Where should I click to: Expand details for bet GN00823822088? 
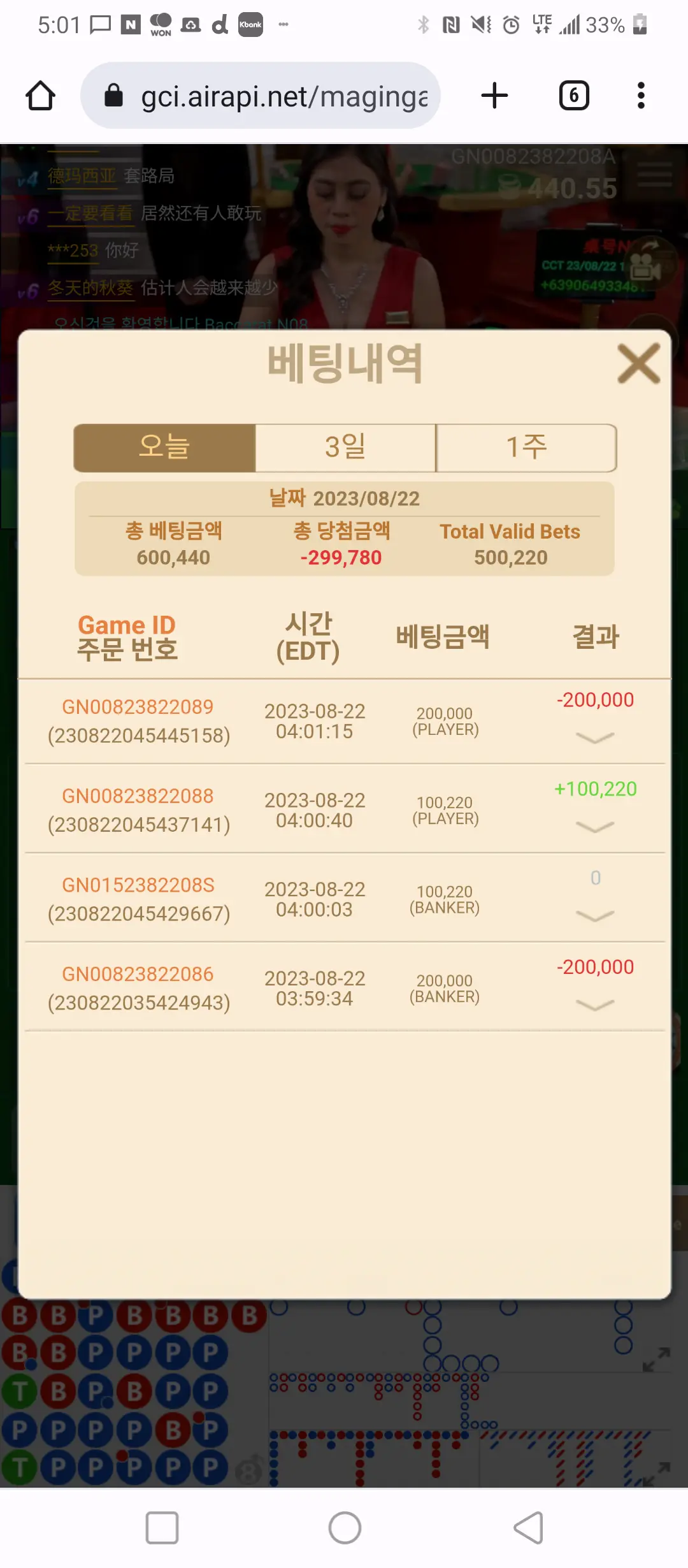coord(595,827)
